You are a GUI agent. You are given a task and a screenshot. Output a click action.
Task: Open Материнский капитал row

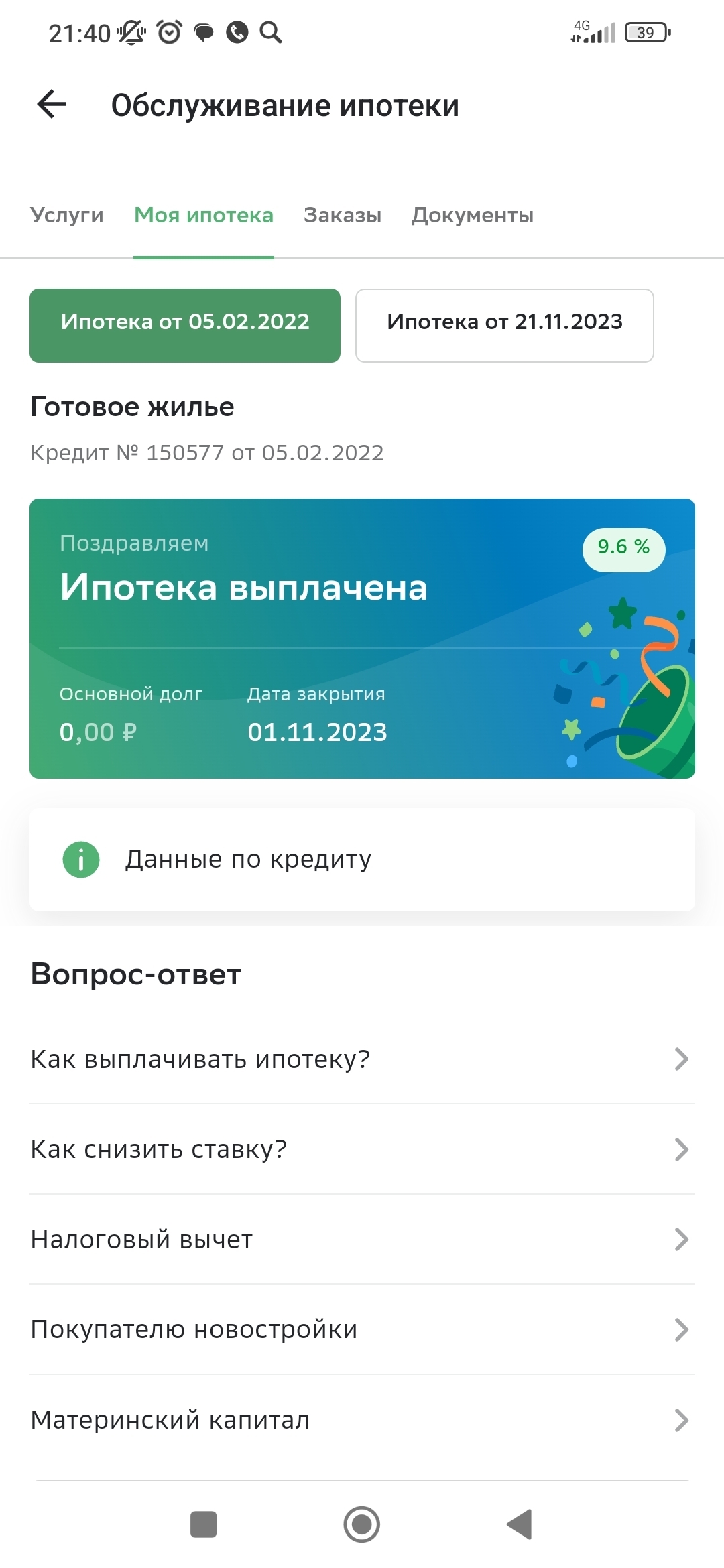(362, 1420)
